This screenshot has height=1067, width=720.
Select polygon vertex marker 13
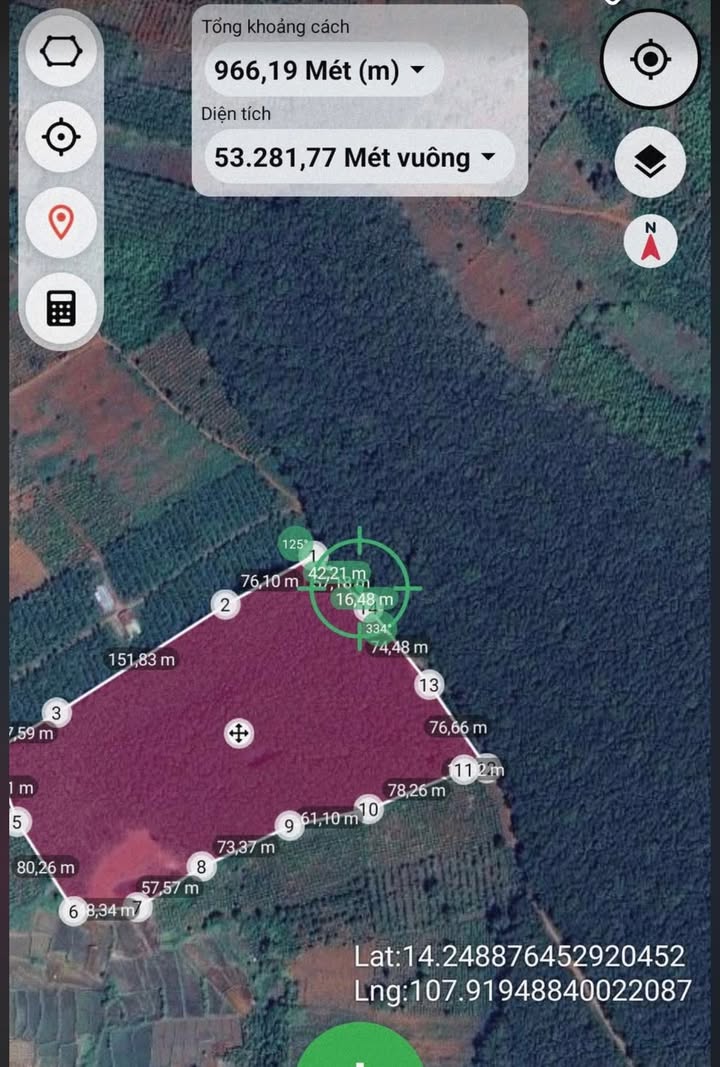click(x=429, y=685)
